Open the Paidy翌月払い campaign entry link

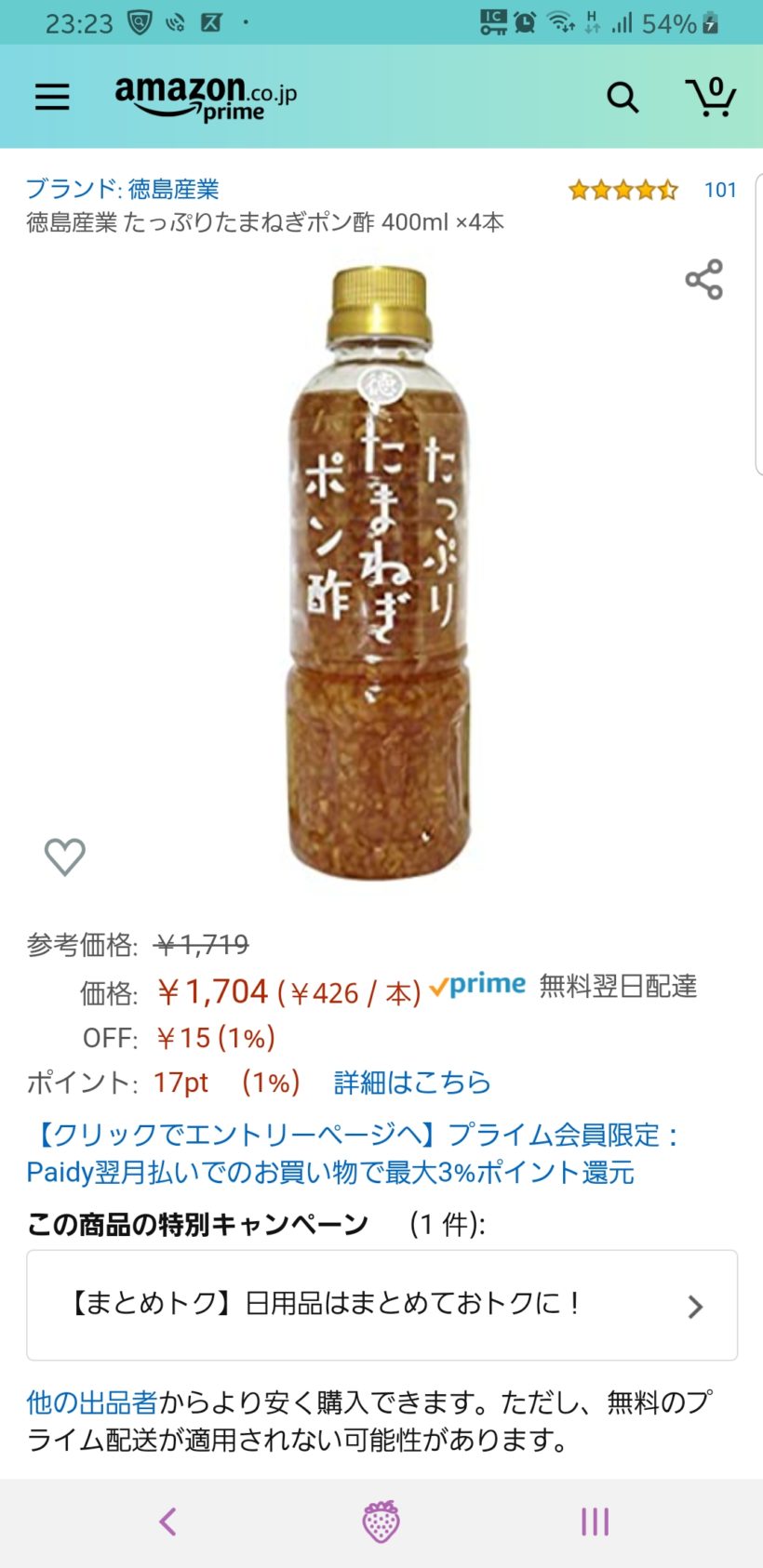pos(354,1153)
